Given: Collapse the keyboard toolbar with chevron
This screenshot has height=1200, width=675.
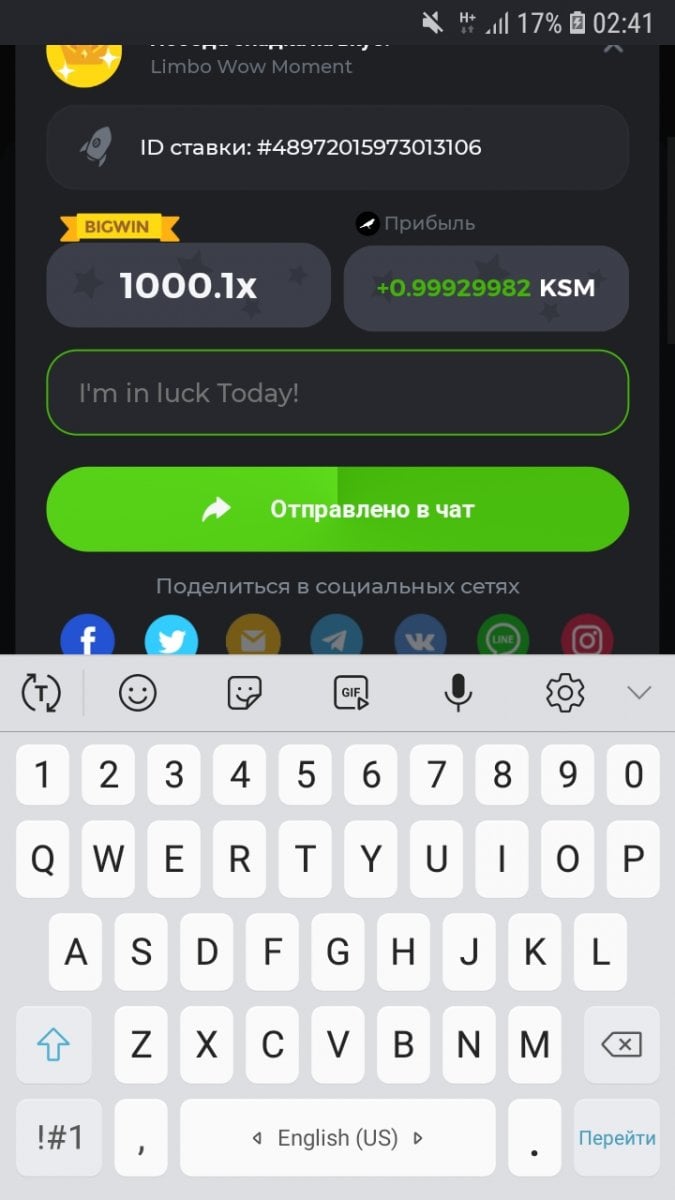Looking at the screenshot, I should pyautogui.click(x=638, y=692).
